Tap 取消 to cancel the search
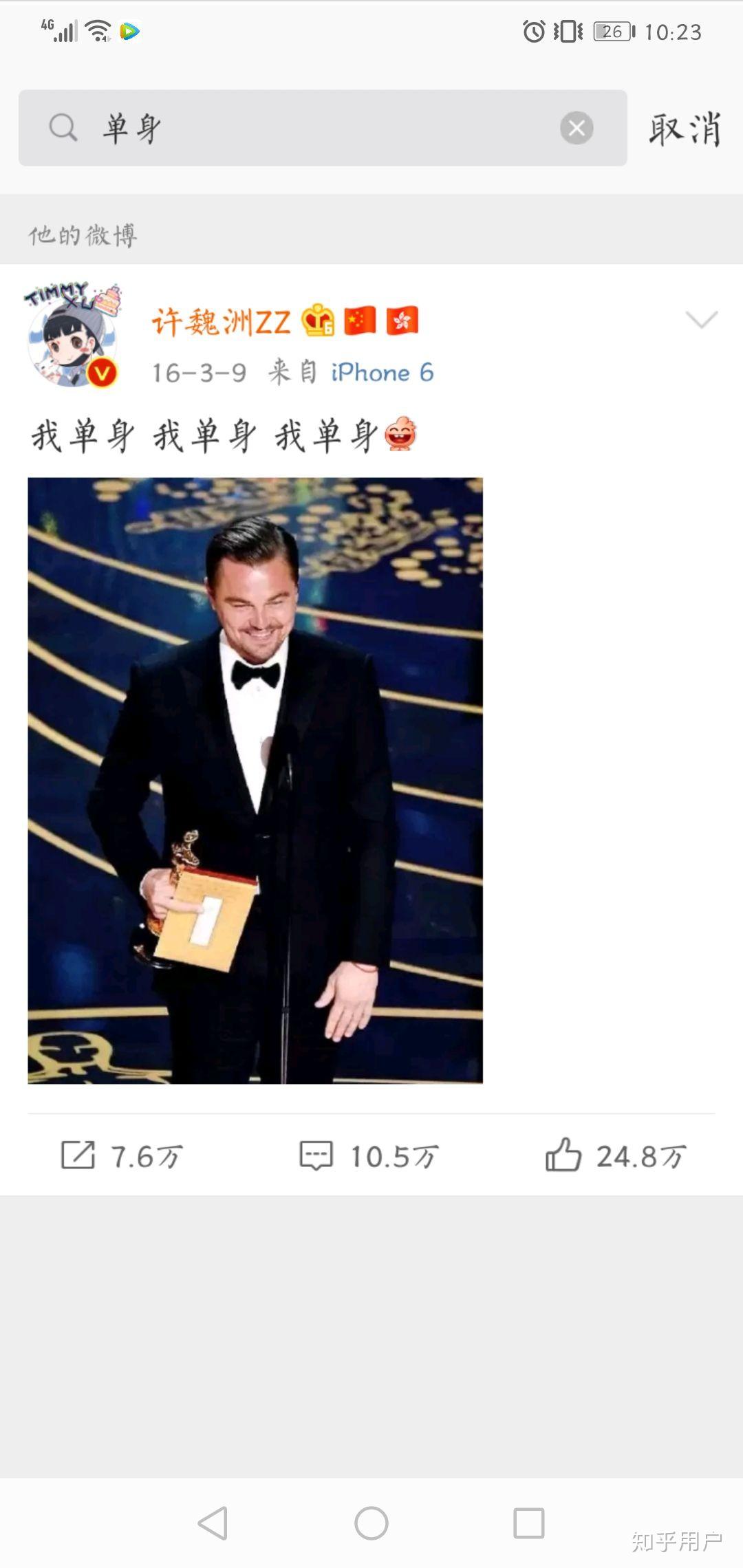This screenshot has height=1568, width=743. tap(685, 129)
